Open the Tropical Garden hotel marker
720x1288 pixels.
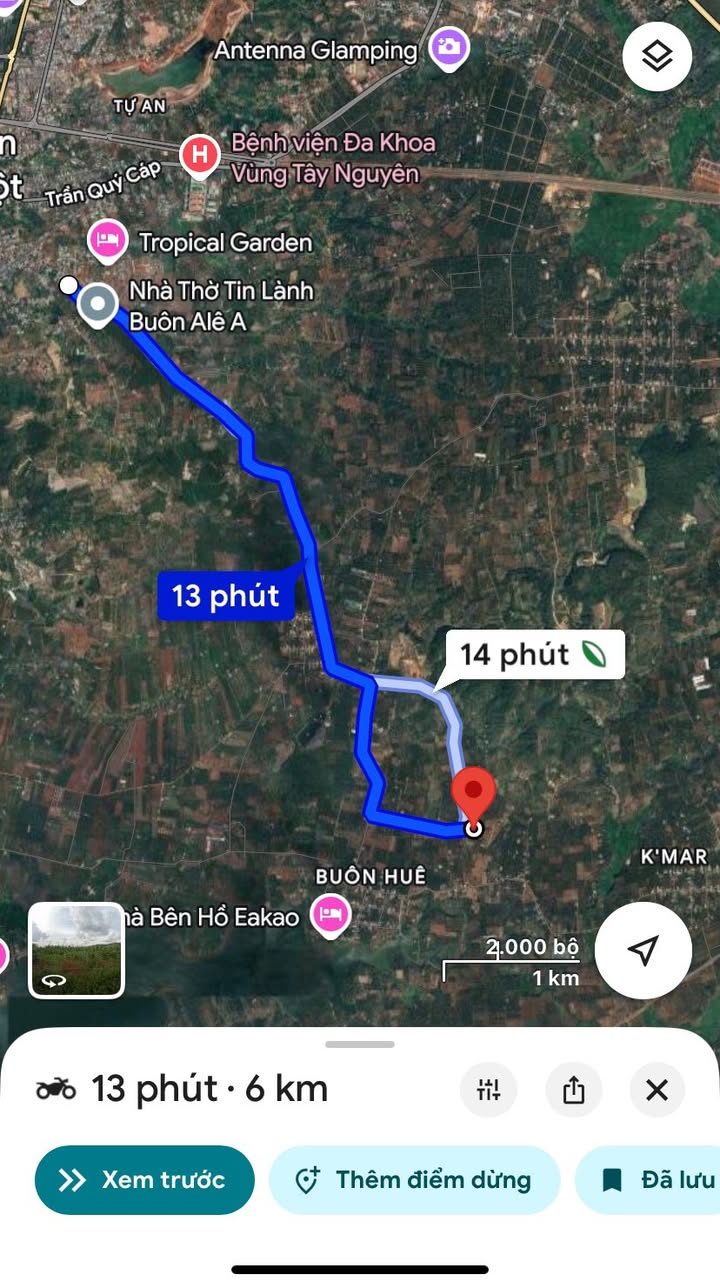tap(106, 240)
